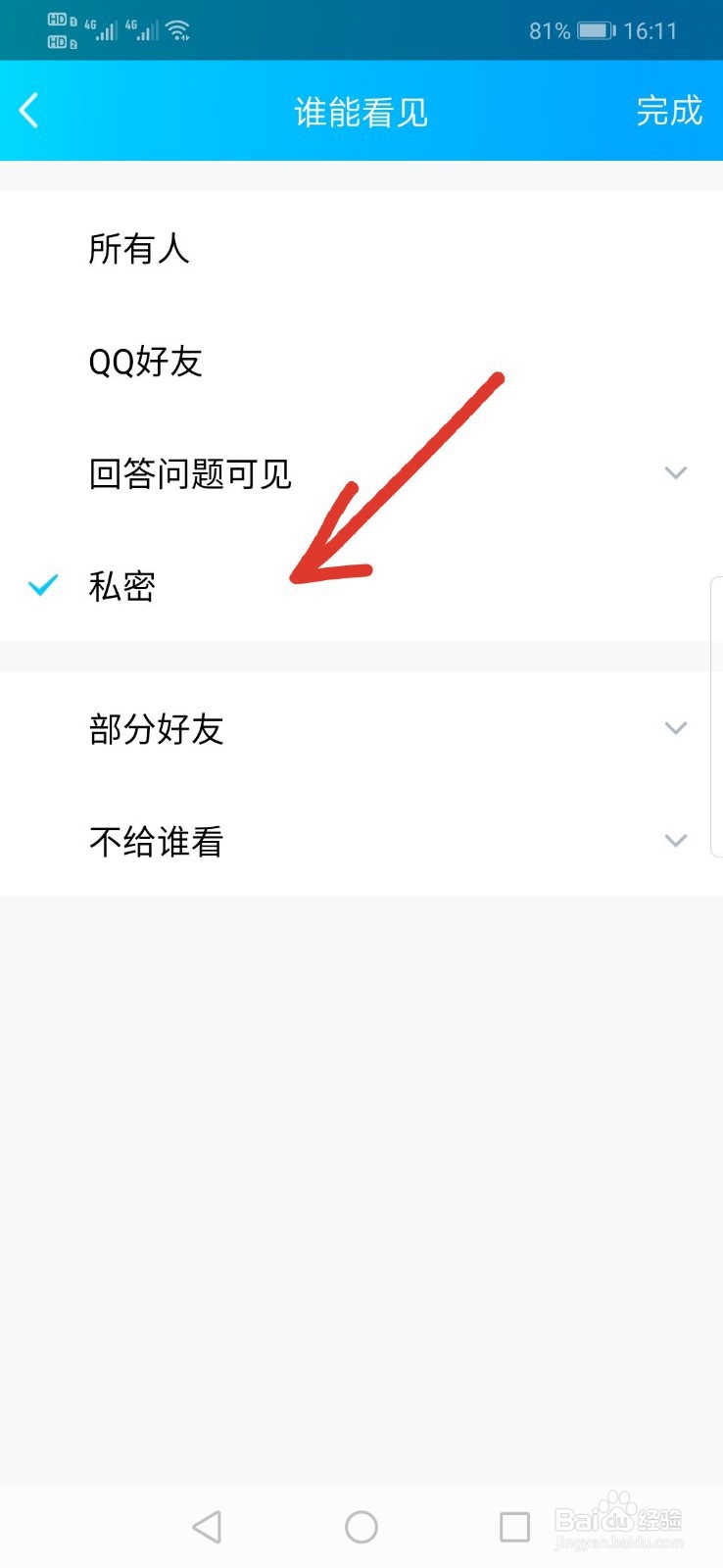
Task: Click the blue checkmark beside 私密
Action: click(43, 585)
